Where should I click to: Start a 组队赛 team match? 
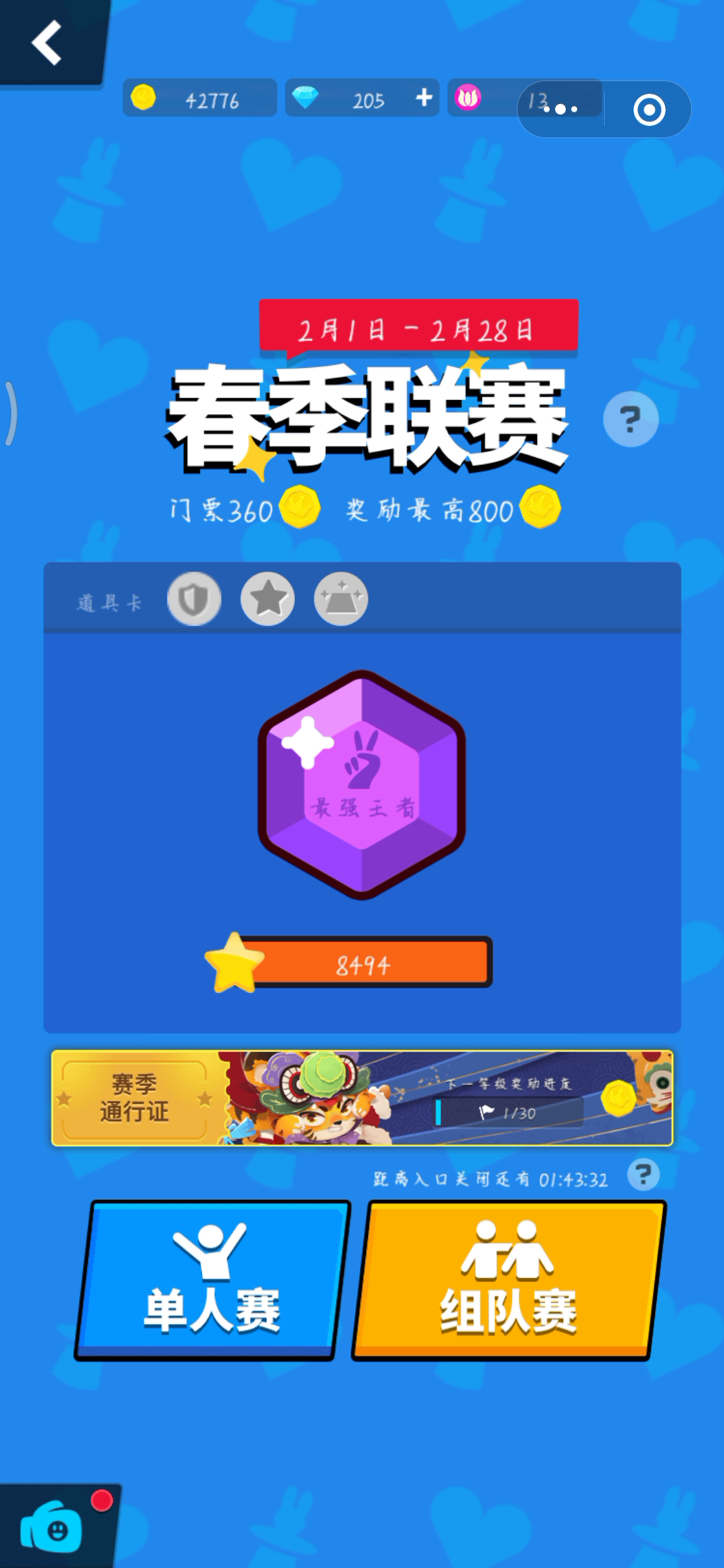(508, 1280)
